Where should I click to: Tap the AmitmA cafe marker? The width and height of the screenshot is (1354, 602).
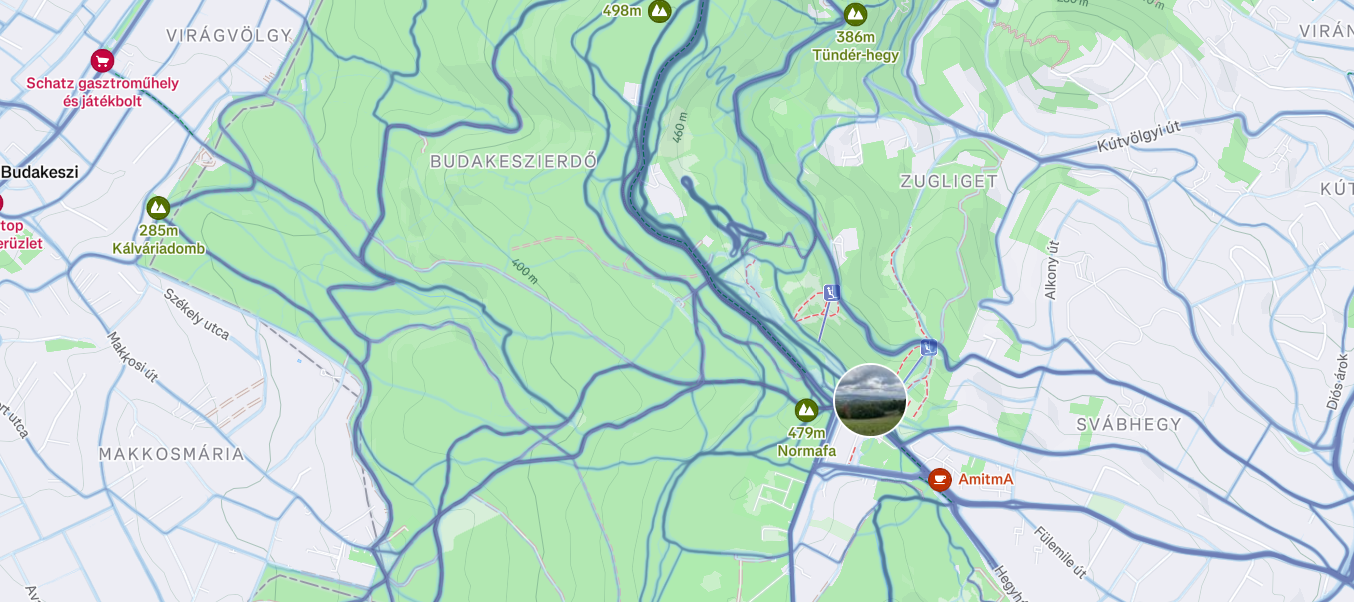tap(939, 479)
